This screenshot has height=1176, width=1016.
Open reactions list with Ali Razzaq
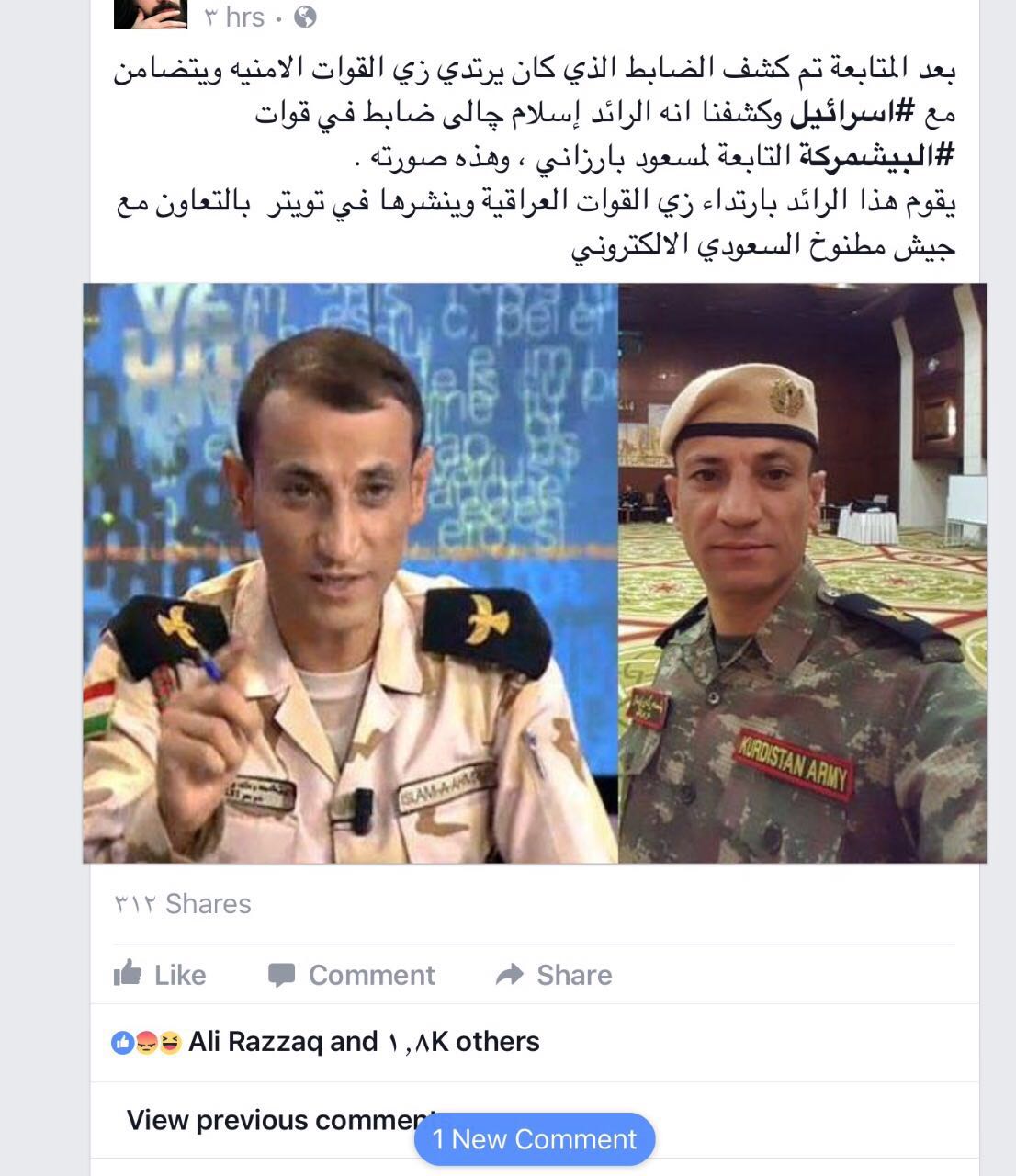coord(326,1042)
